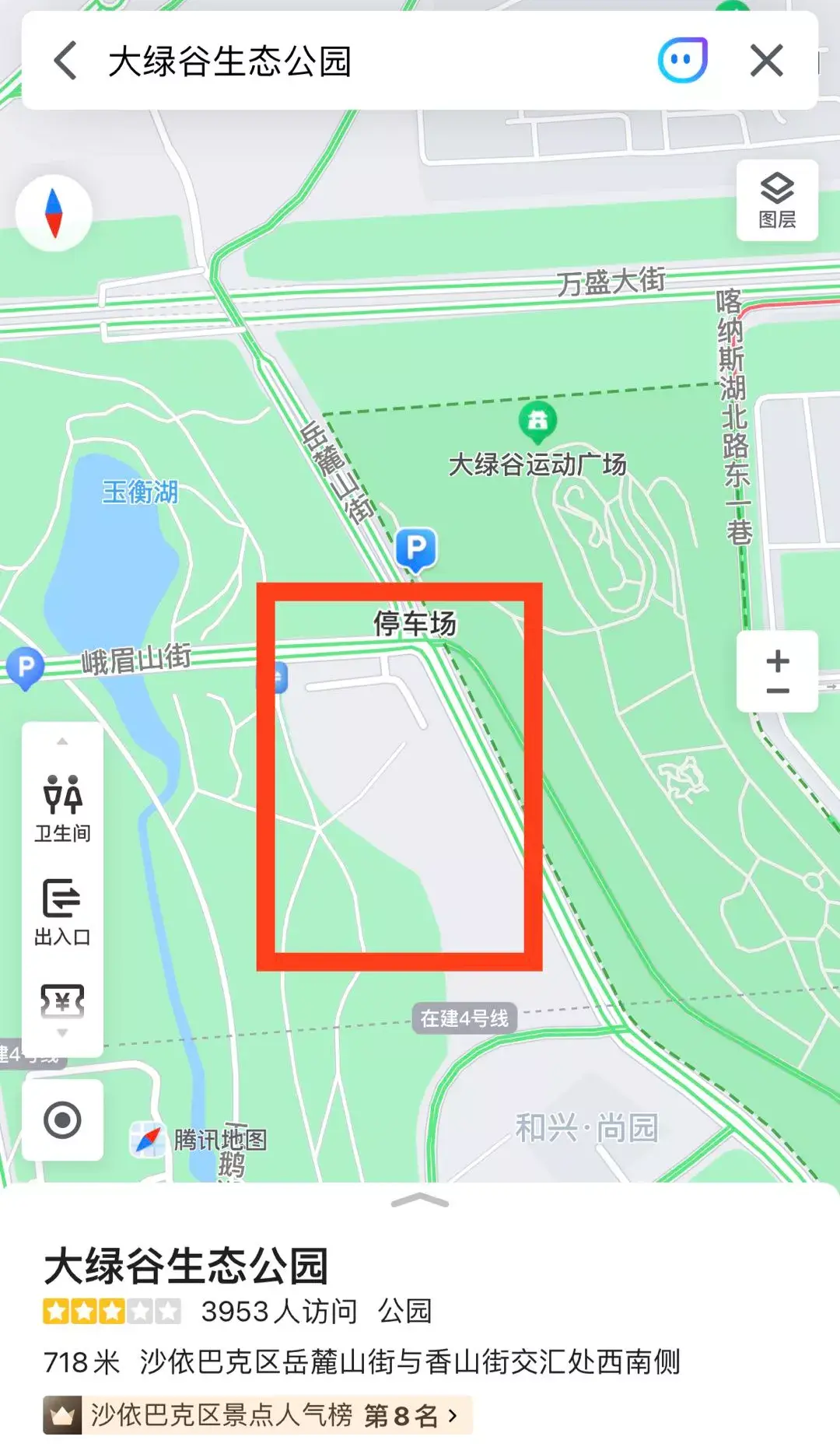
Task: Select the 大绿谷运动广场 map marker
Action: [537, 420]
